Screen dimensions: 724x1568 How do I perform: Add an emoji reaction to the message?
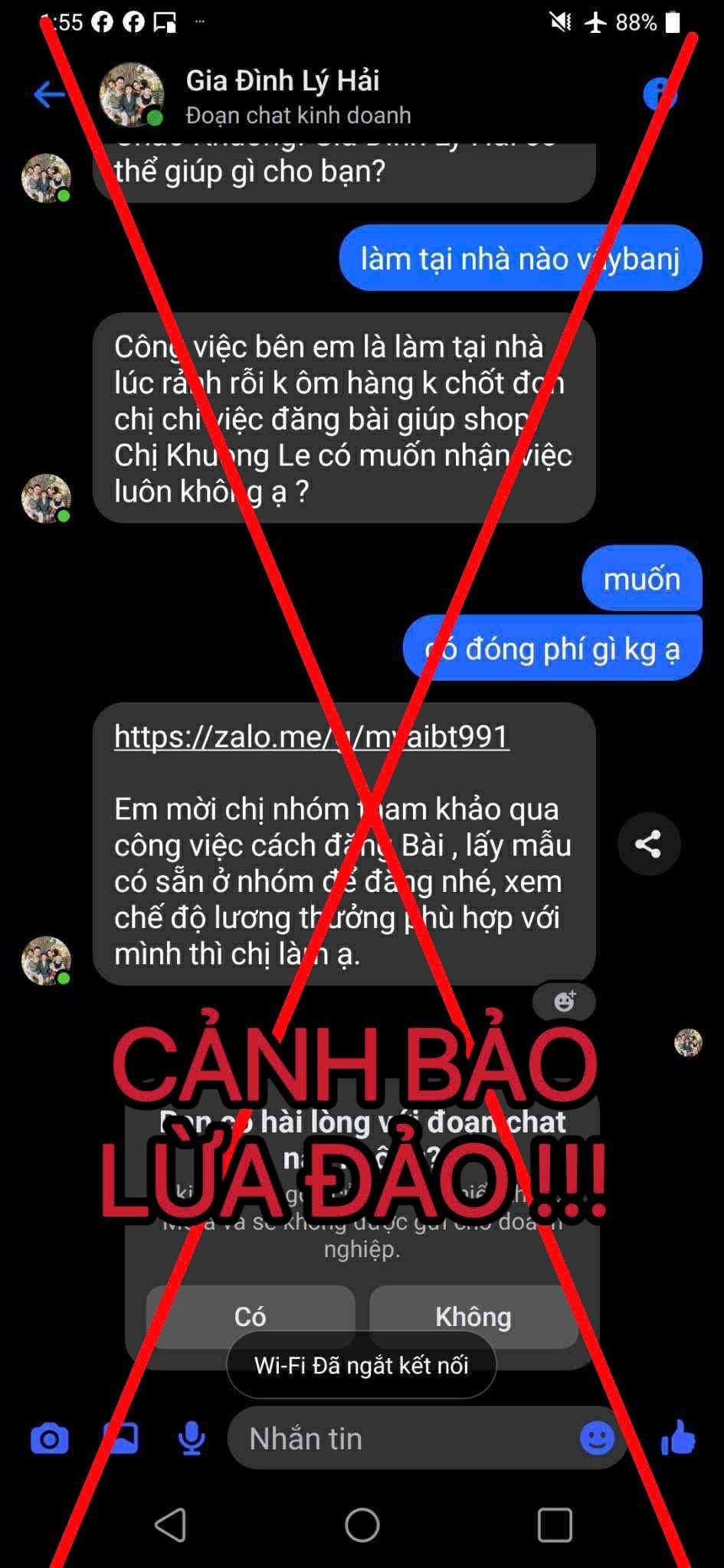click(x=565, y=1001)
